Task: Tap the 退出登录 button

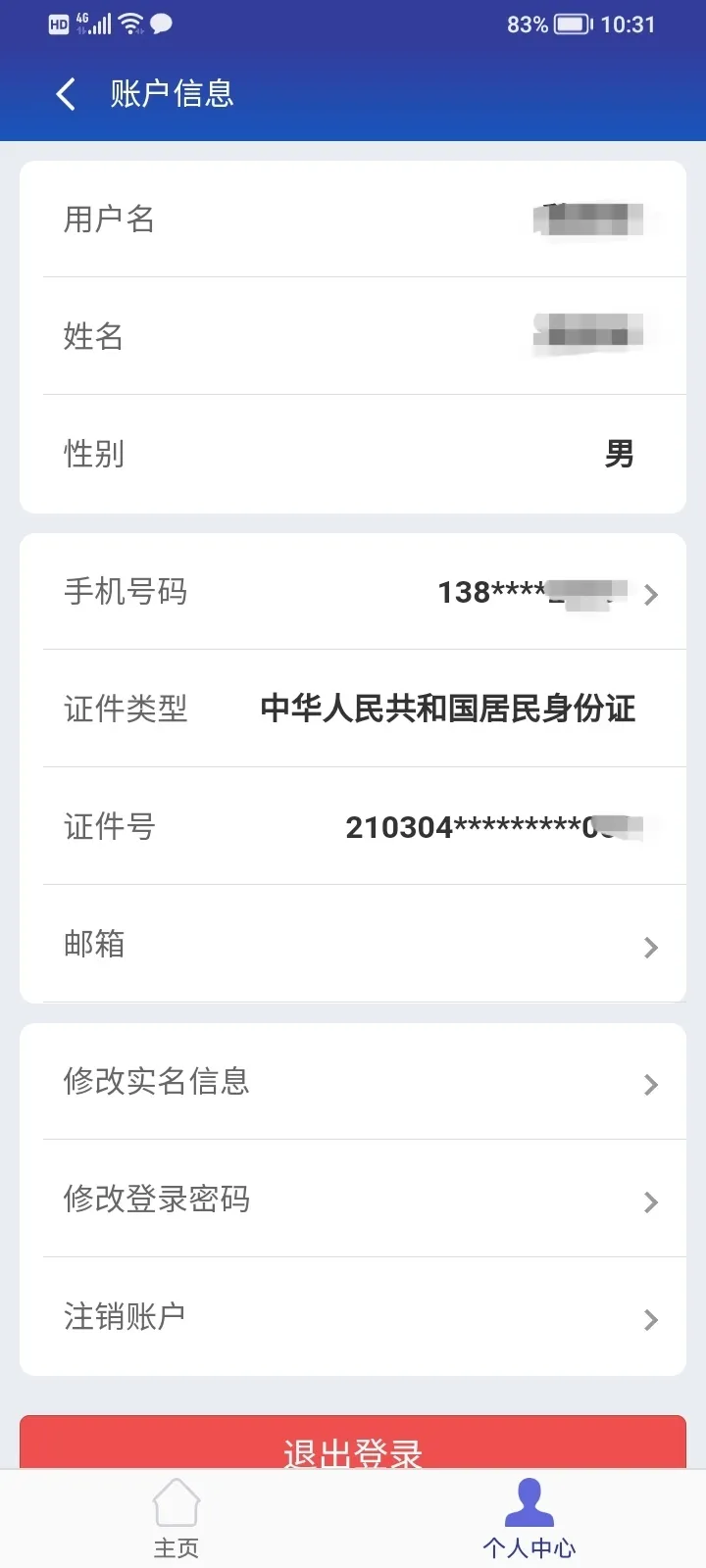Action: pos(353,1445)
